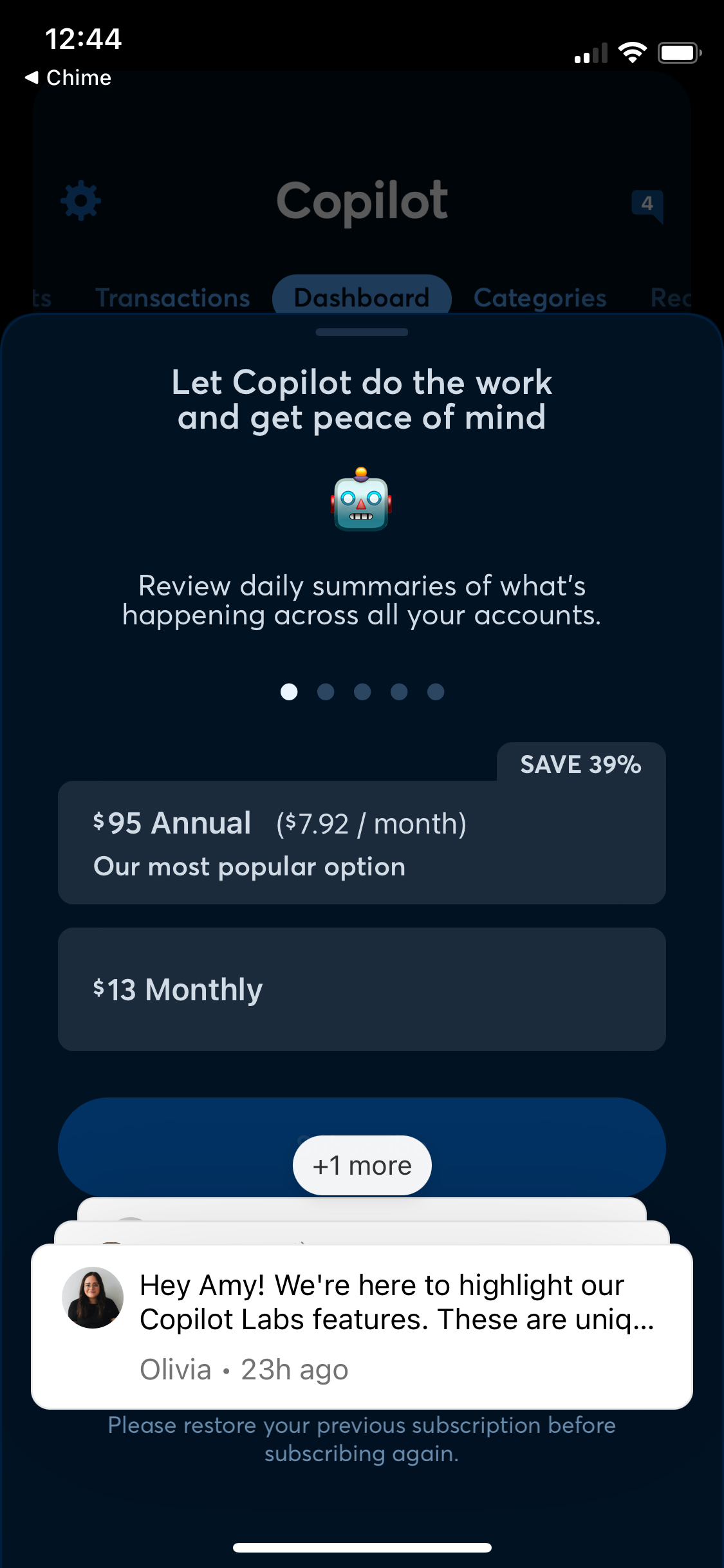This screenshot has width=724, height=1568.
Task: Select the fifth page indicator dot
Action: point(436,692)
